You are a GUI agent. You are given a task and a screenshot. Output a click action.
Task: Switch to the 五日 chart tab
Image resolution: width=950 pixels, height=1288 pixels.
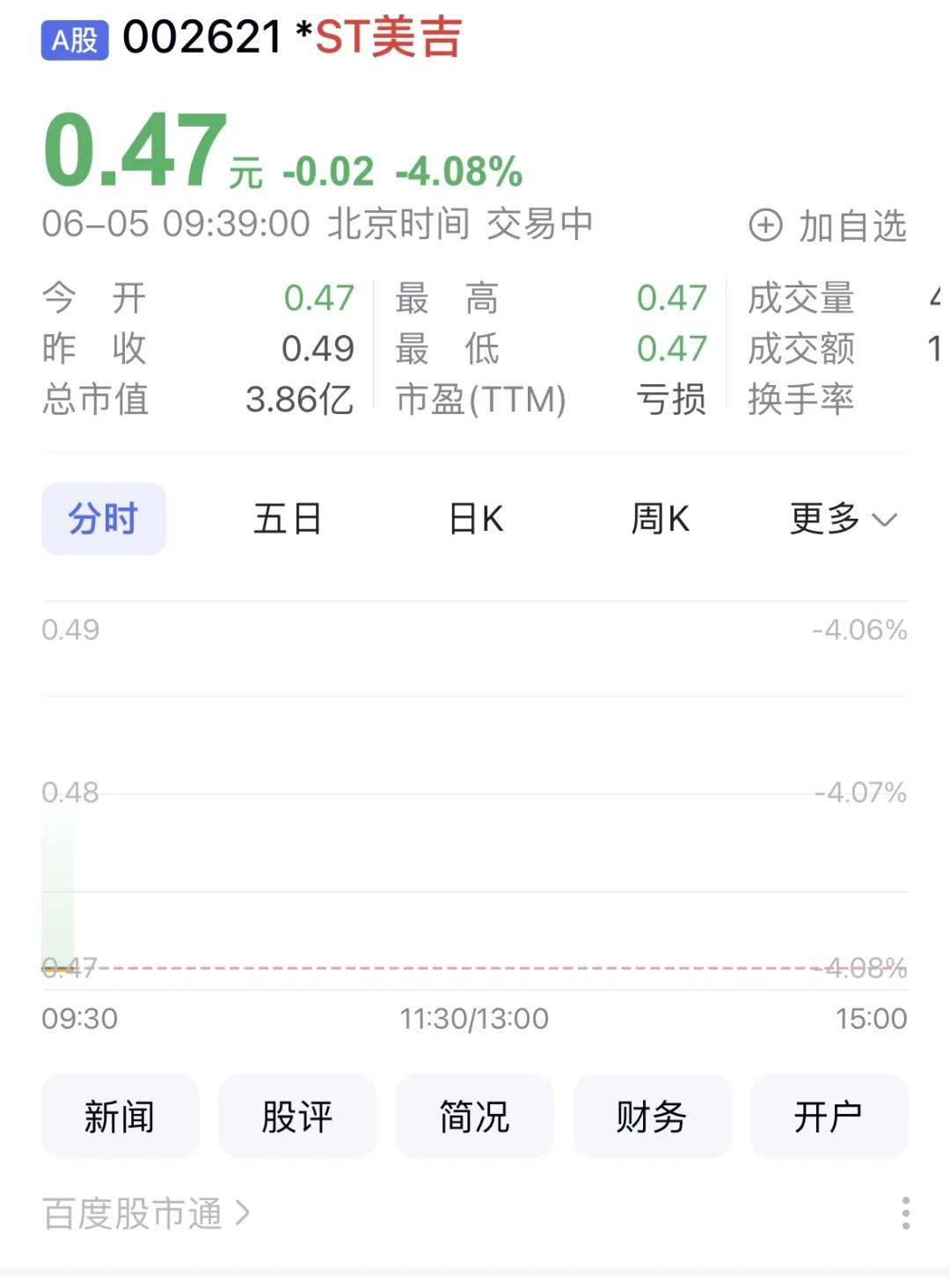click(288, 519)
